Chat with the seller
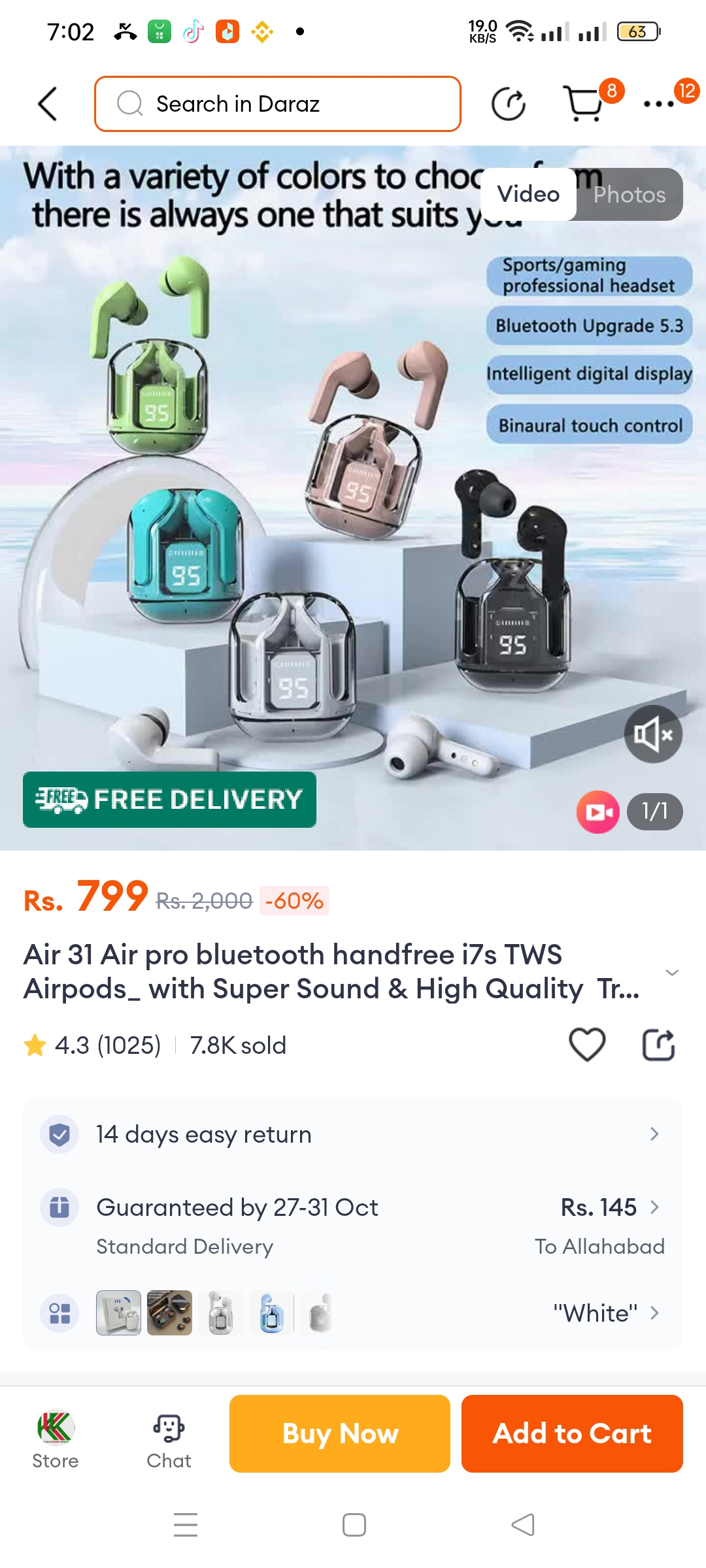706x1568 pixels. 169,1439
